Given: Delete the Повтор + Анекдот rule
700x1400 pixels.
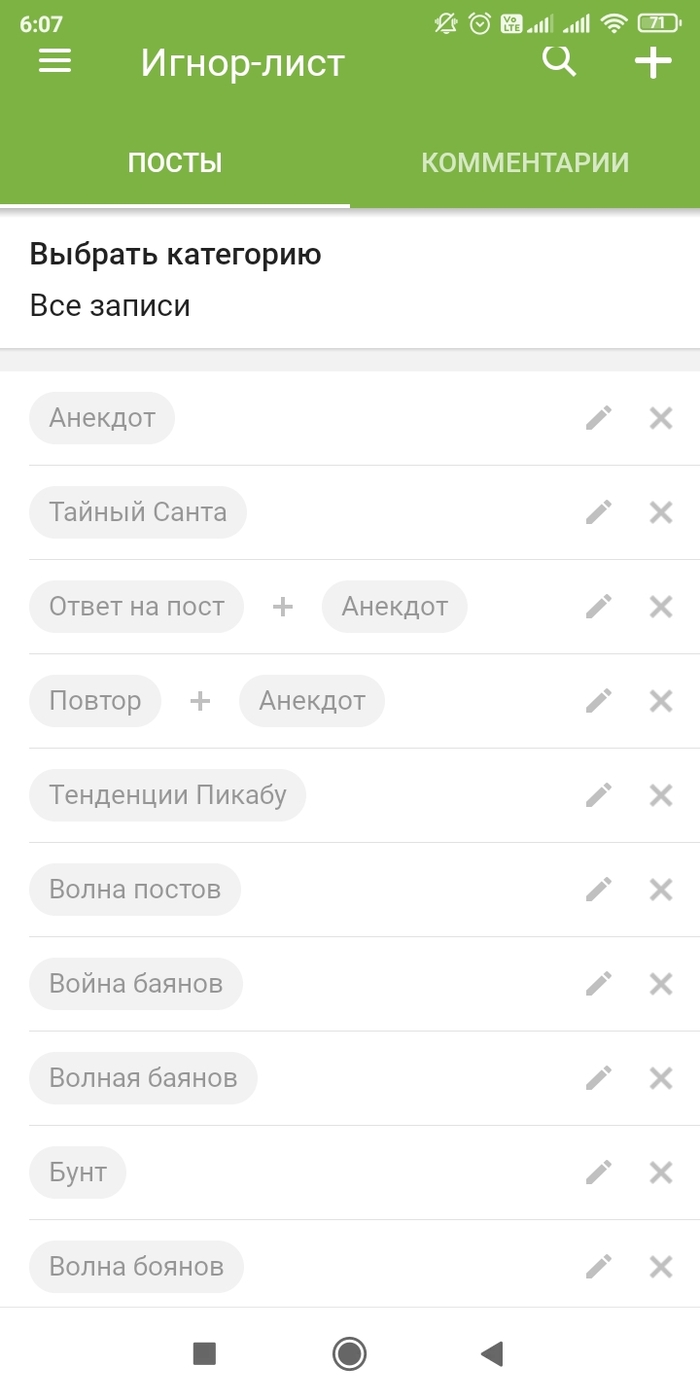Looking at the screenshot, I should click(661, 701).
